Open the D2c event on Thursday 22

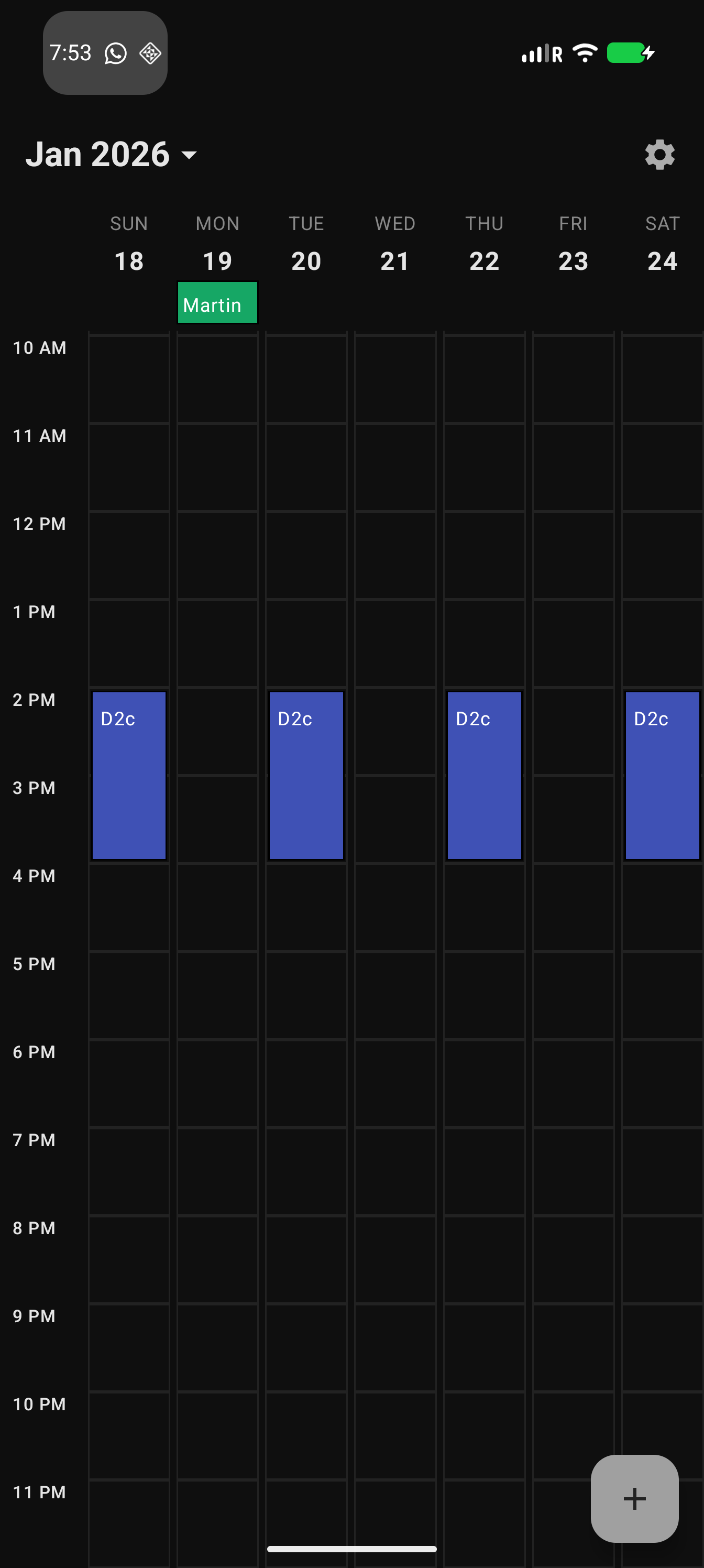485,775
